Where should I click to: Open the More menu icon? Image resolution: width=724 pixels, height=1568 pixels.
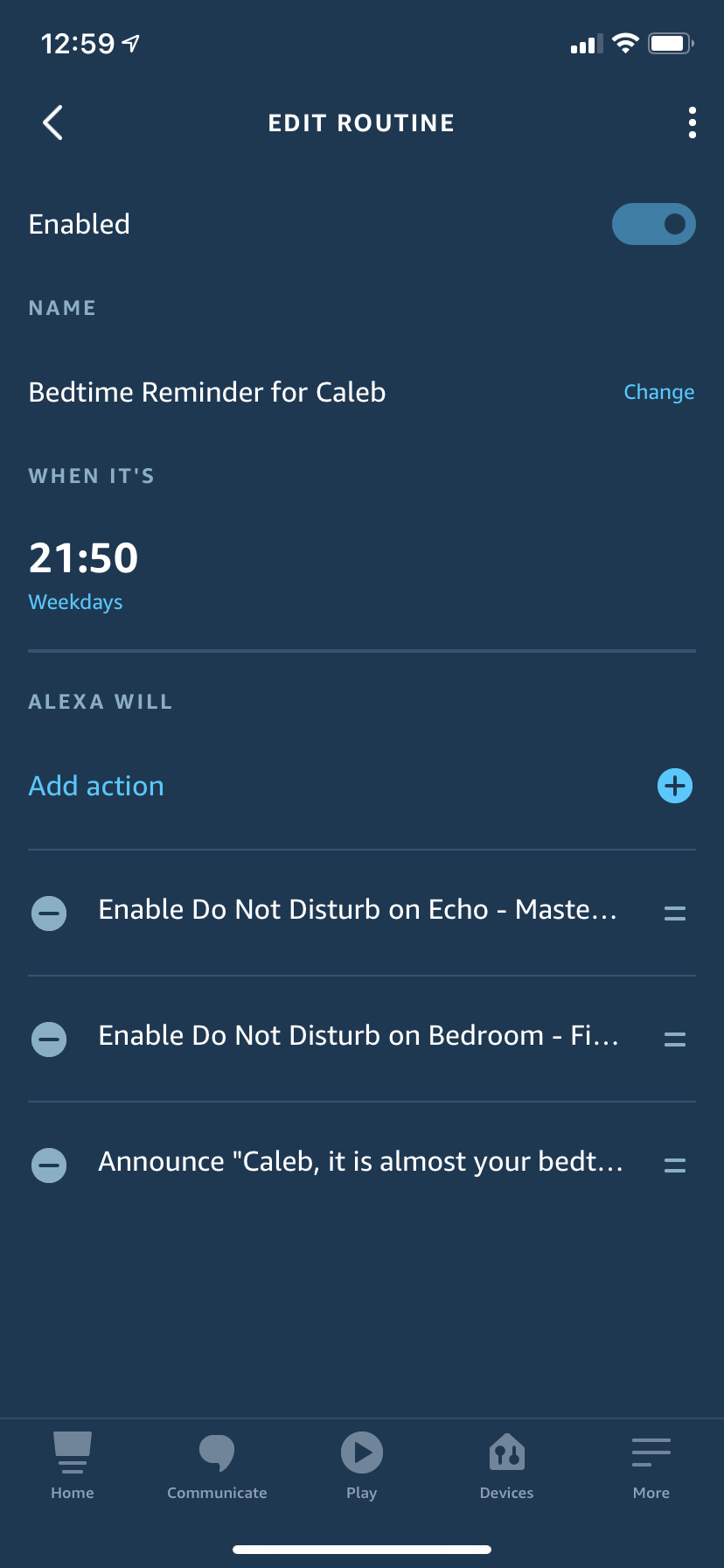[651, 1452]
